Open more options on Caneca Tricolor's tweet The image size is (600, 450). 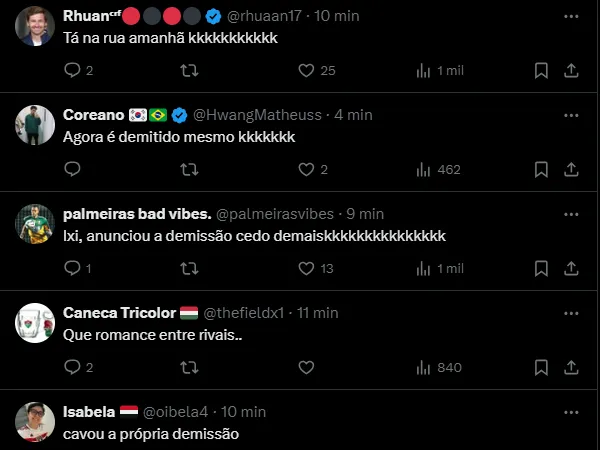tap(570, 312)
